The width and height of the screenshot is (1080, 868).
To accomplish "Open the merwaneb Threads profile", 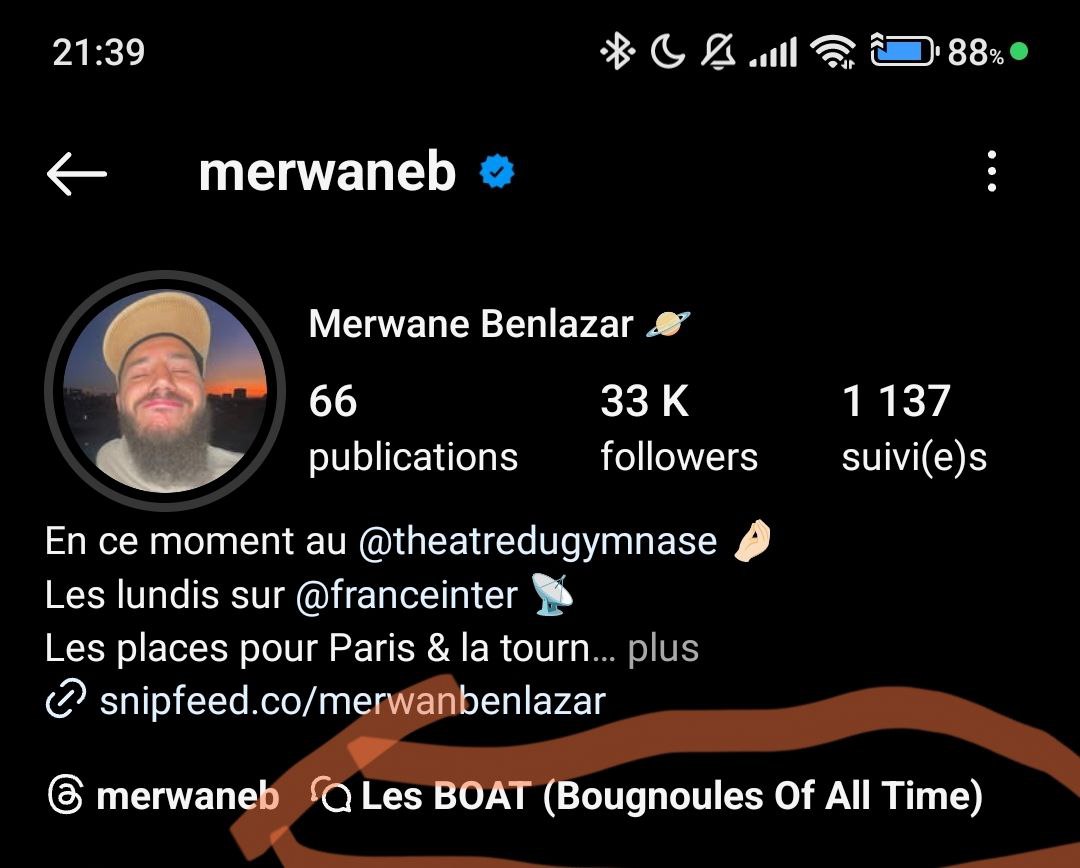I will pos(165,796).
